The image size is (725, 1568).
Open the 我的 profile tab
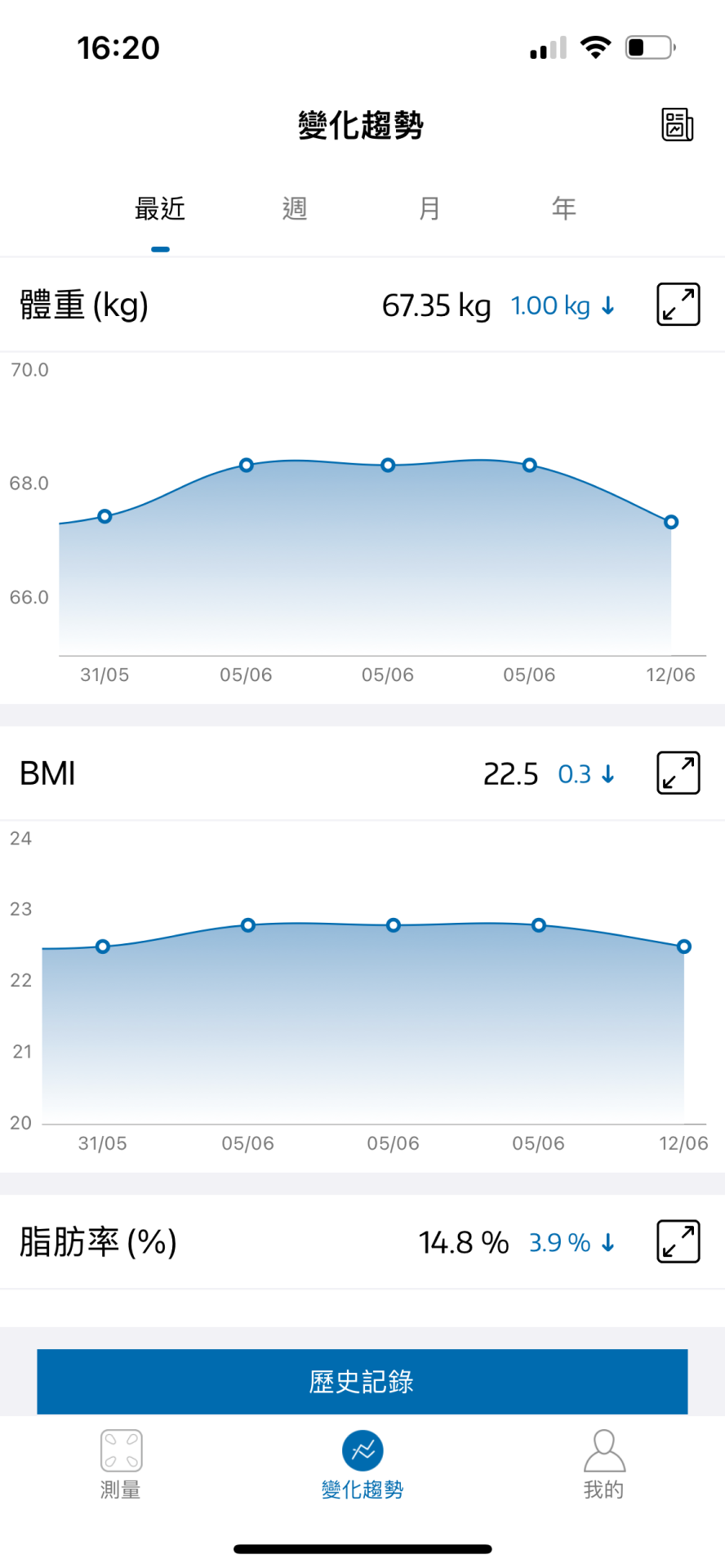tap(603, 1463)
